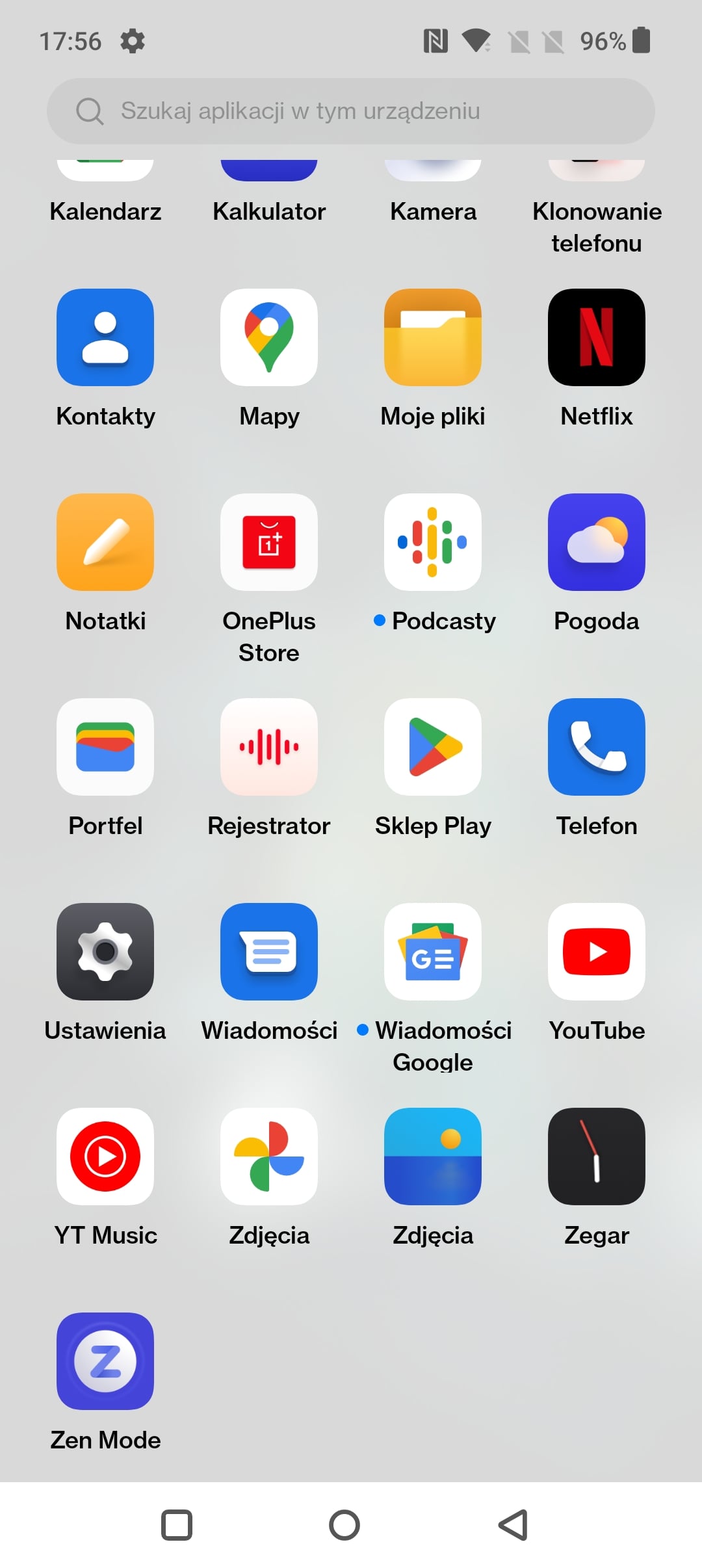
Task: Open the Notatki notes app
Action: coord(105,542)
